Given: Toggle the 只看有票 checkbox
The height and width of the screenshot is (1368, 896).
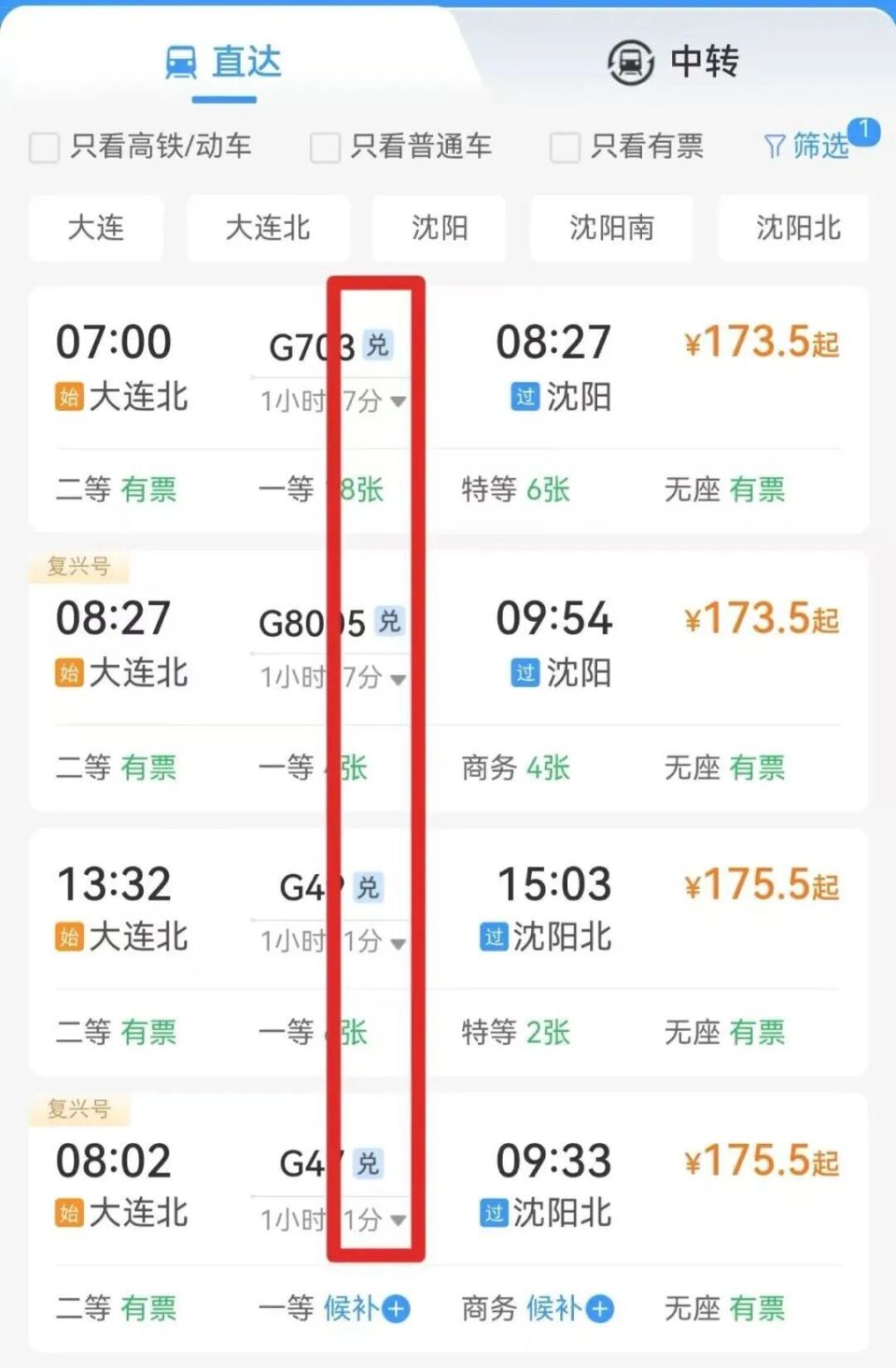Looking at the screenshot, I should [565, 148].
